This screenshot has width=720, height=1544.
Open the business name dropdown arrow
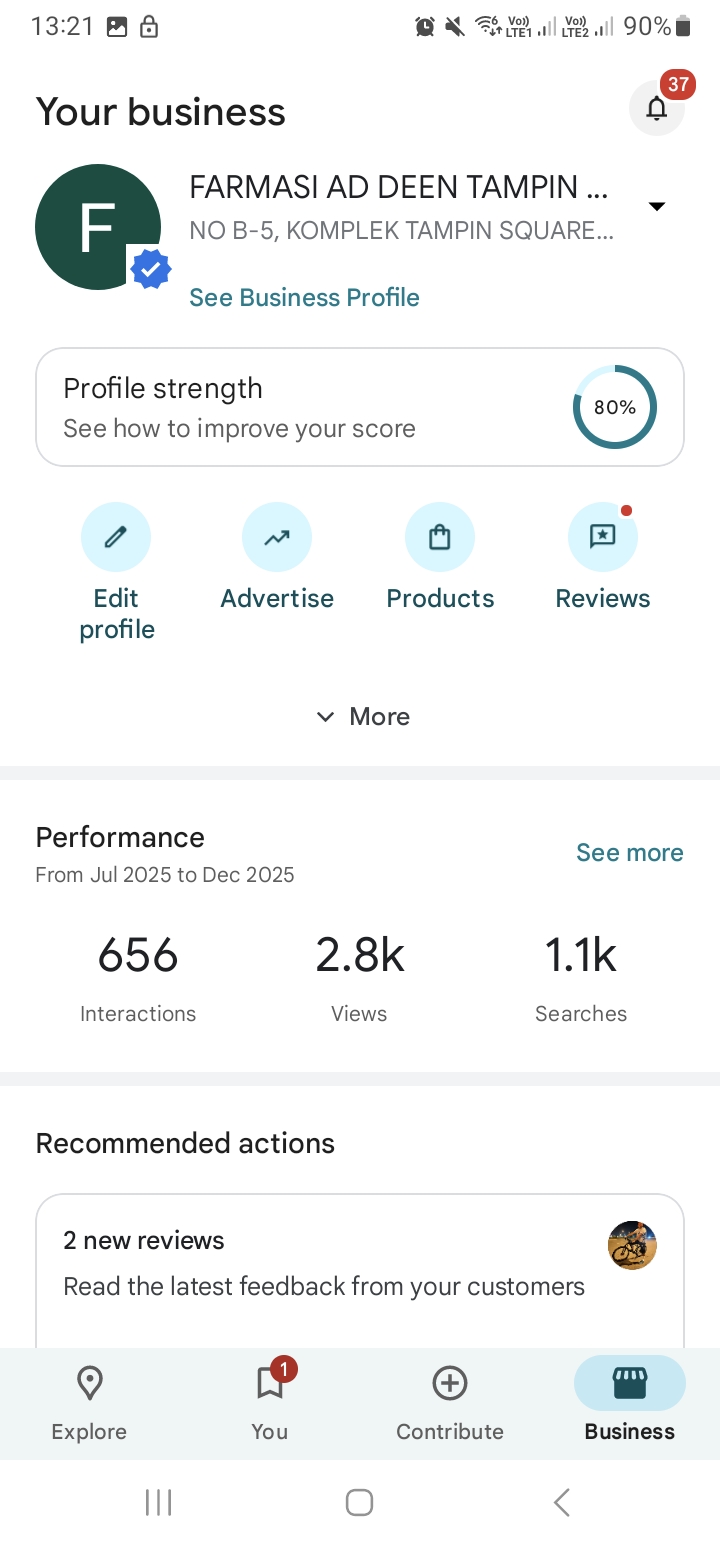point(657,206)
